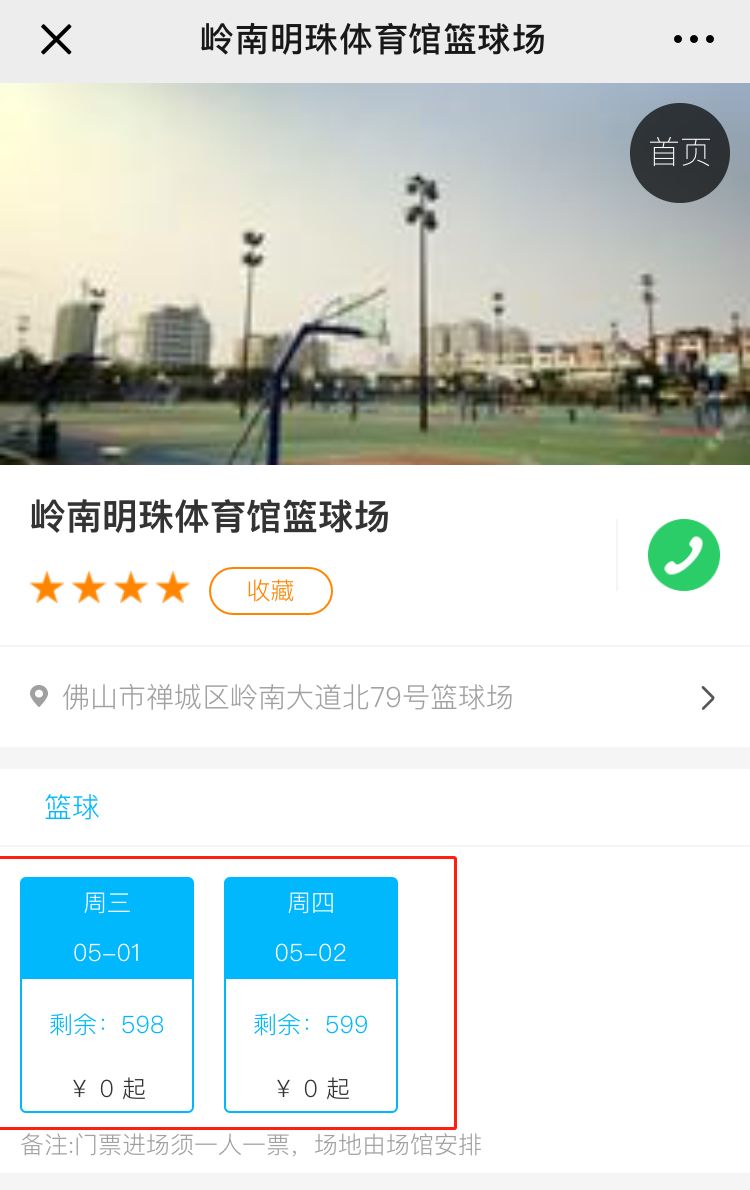750x1190 pixels.
Task: Switch to the 篮球 category tab
Action: pos(70,807)
